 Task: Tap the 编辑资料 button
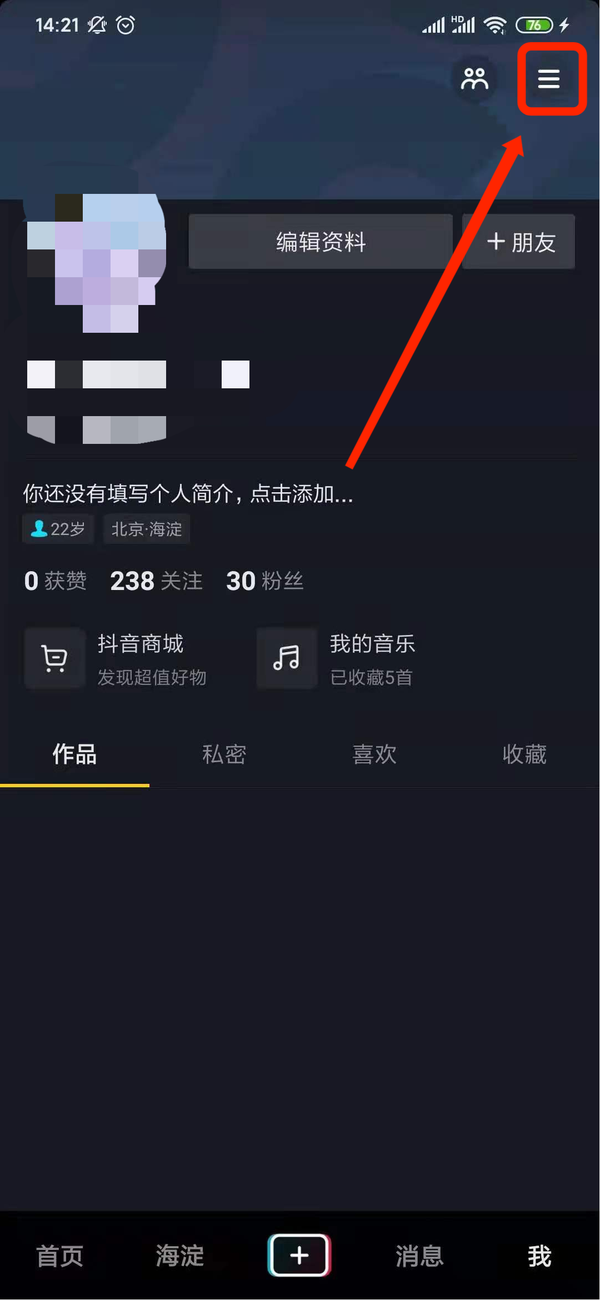(x=320, y=242)
